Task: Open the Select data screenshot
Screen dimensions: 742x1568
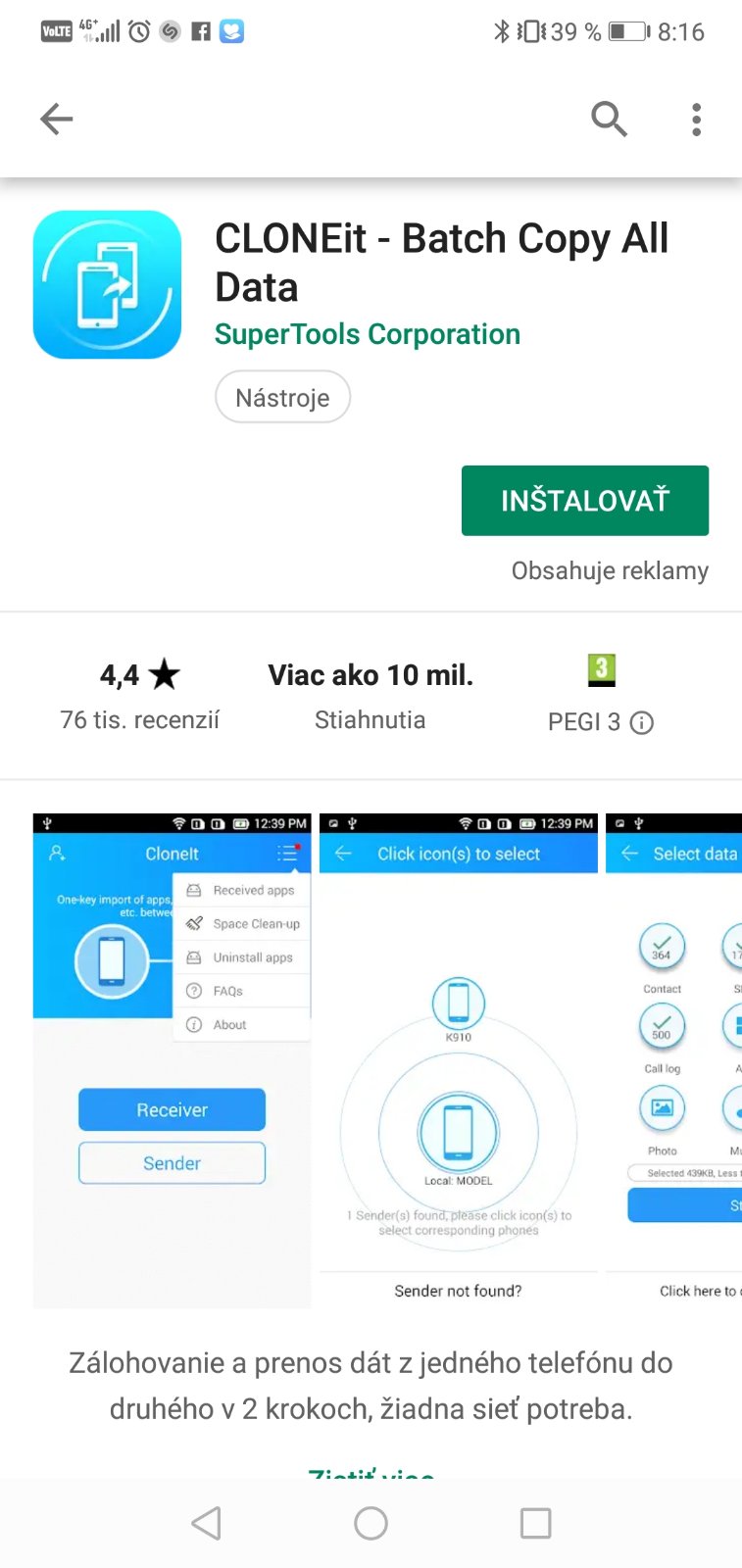Action: [x=676, y=1060]
